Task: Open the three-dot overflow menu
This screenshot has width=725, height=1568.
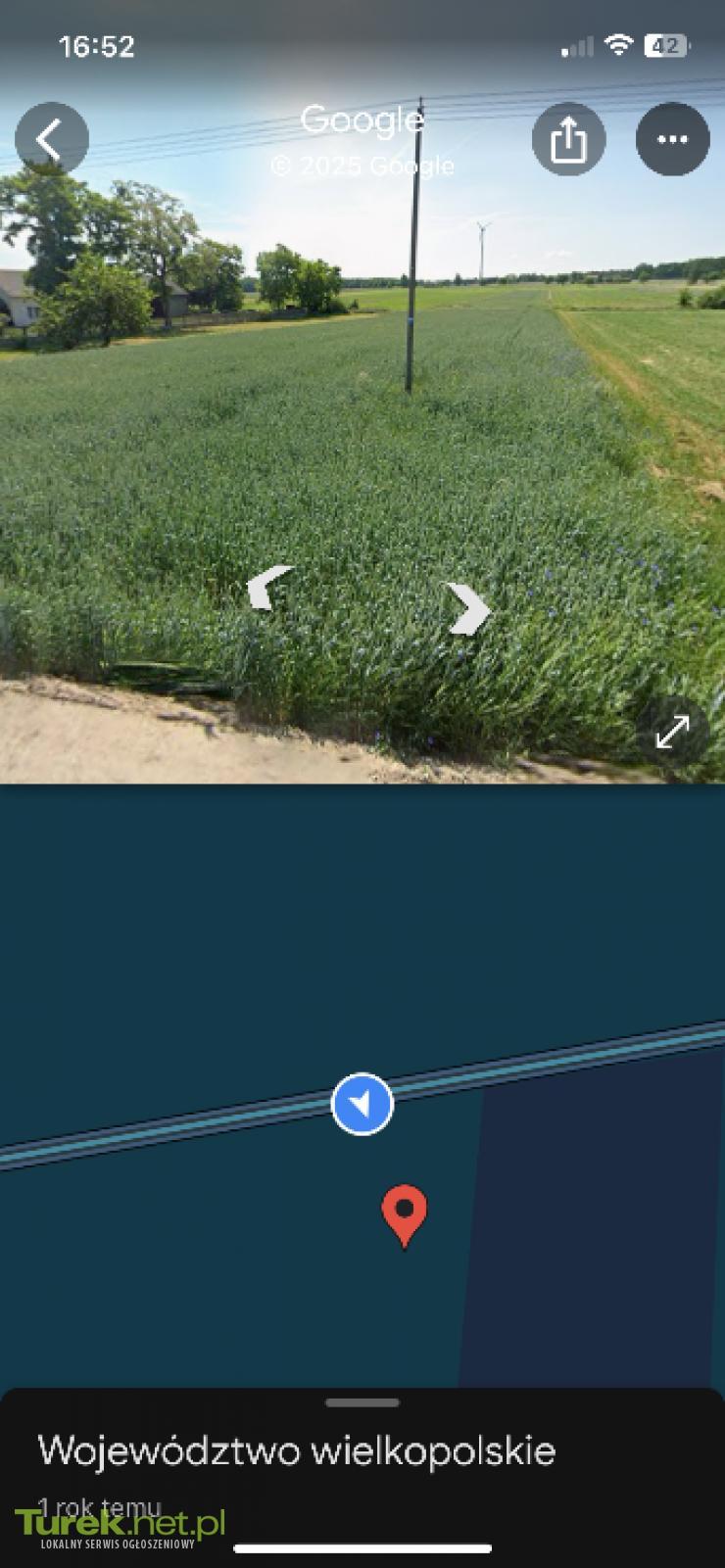Action: point(672,139)
